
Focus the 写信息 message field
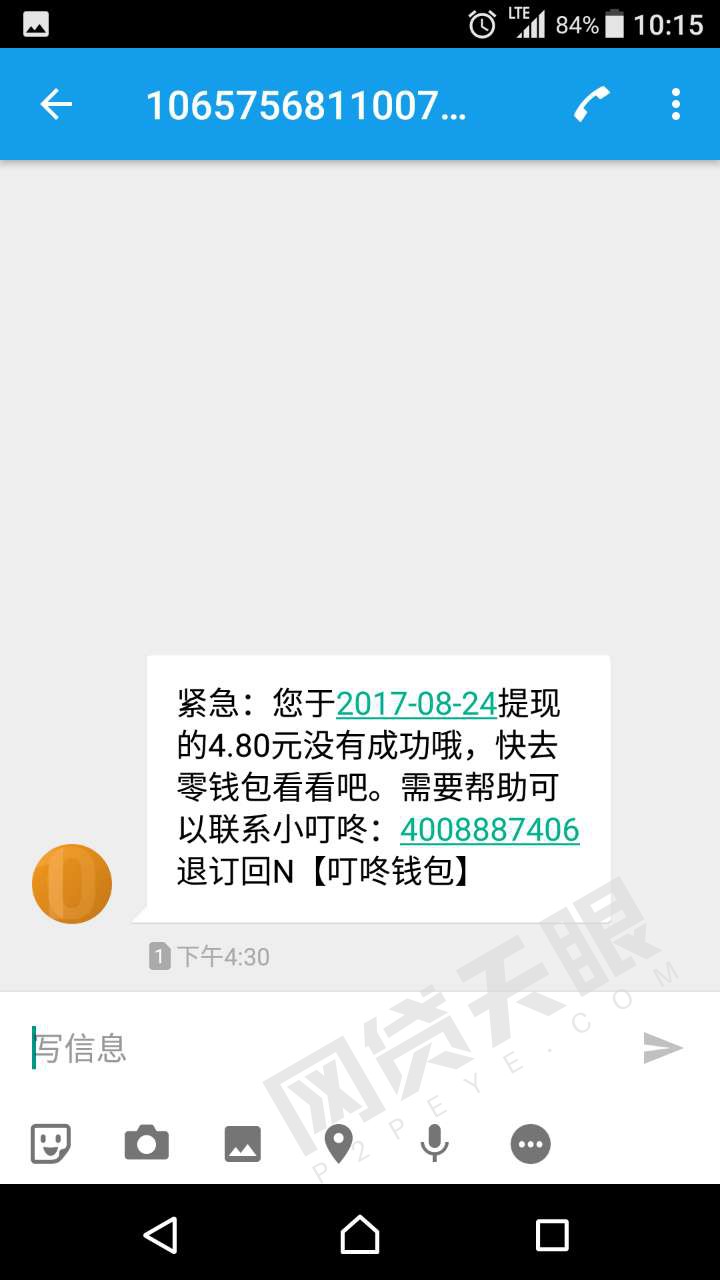[320, 1048]
